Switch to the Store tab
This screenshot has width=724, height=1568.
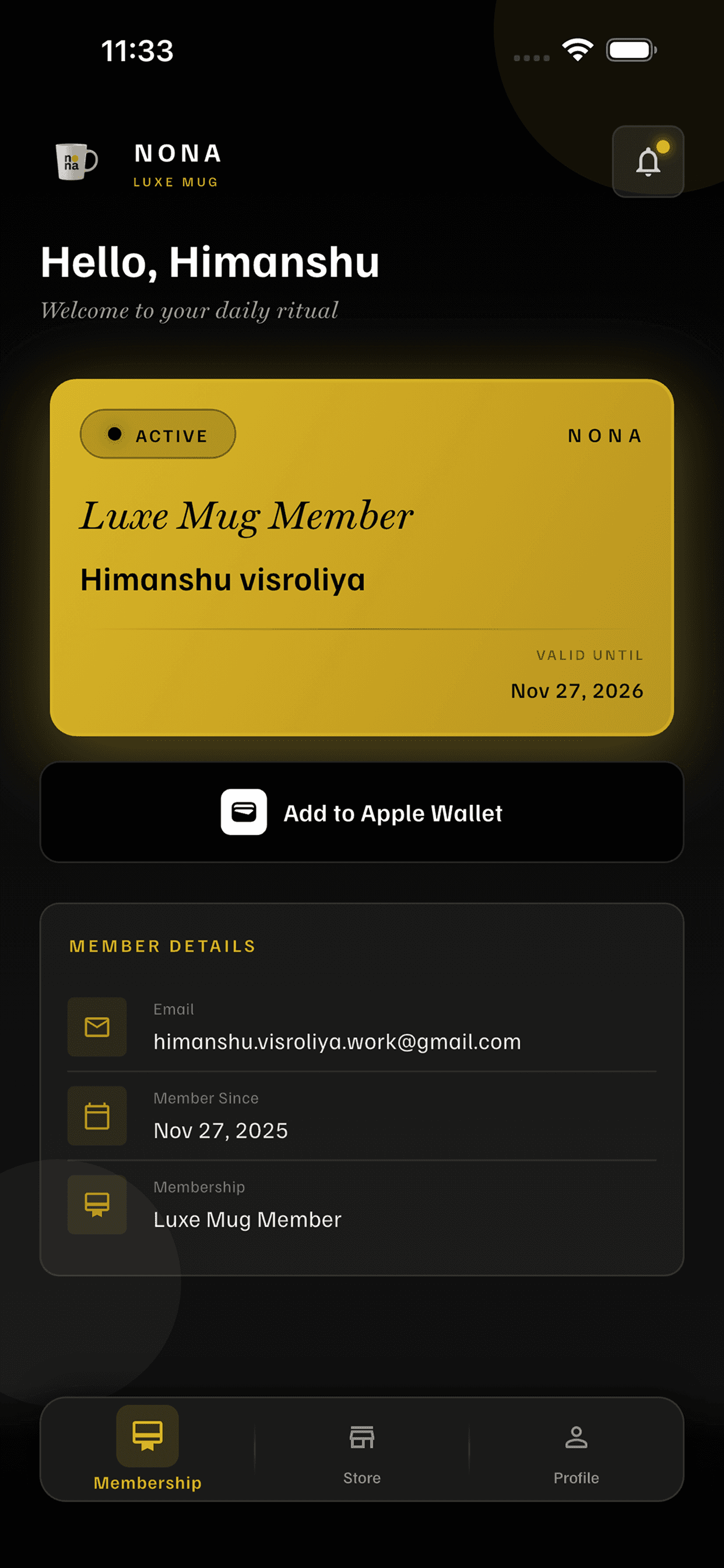[362, 1452]
